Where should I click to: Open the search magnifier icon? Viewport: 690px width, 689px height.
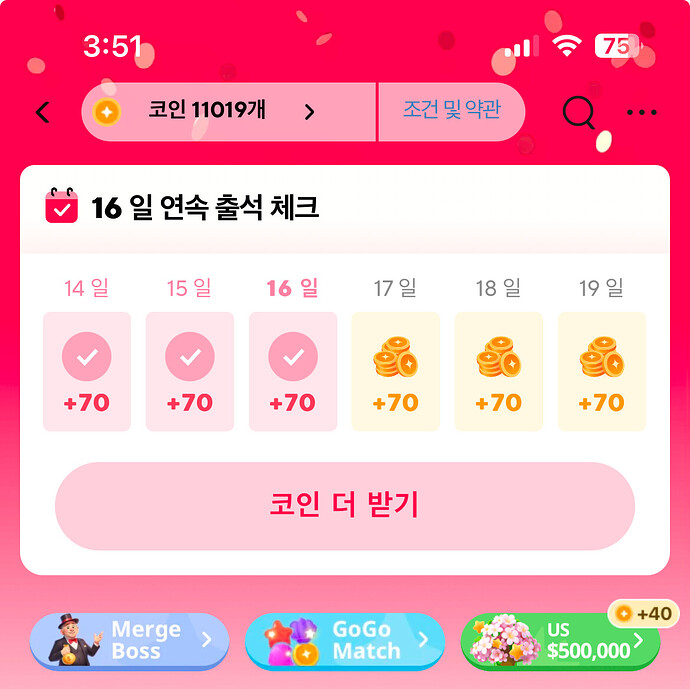tap(578, 112)
